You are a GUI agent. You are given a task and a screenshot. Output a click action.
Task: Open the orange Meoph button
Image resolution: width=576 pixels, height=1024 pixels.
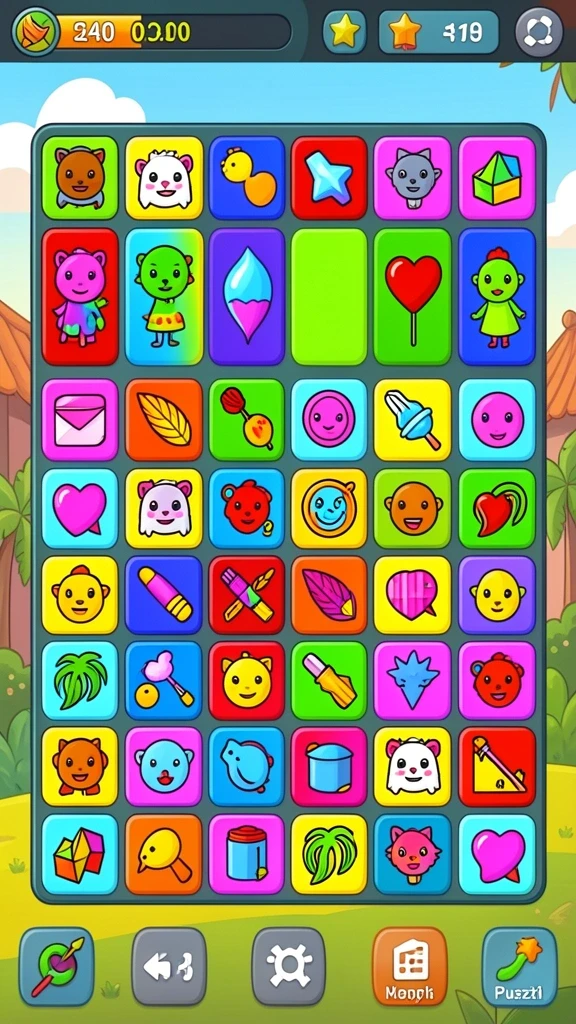(x=409, y=967)
